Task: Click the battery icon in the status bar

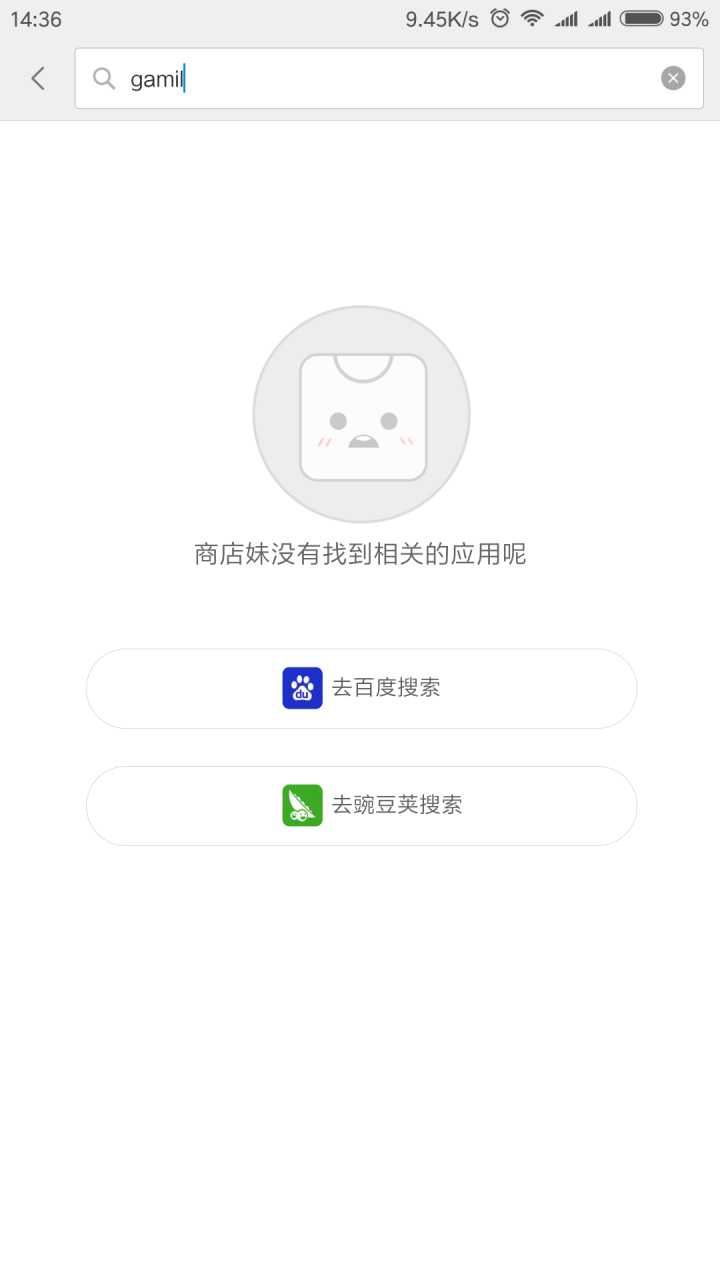Action: click(x=643, y=17)
